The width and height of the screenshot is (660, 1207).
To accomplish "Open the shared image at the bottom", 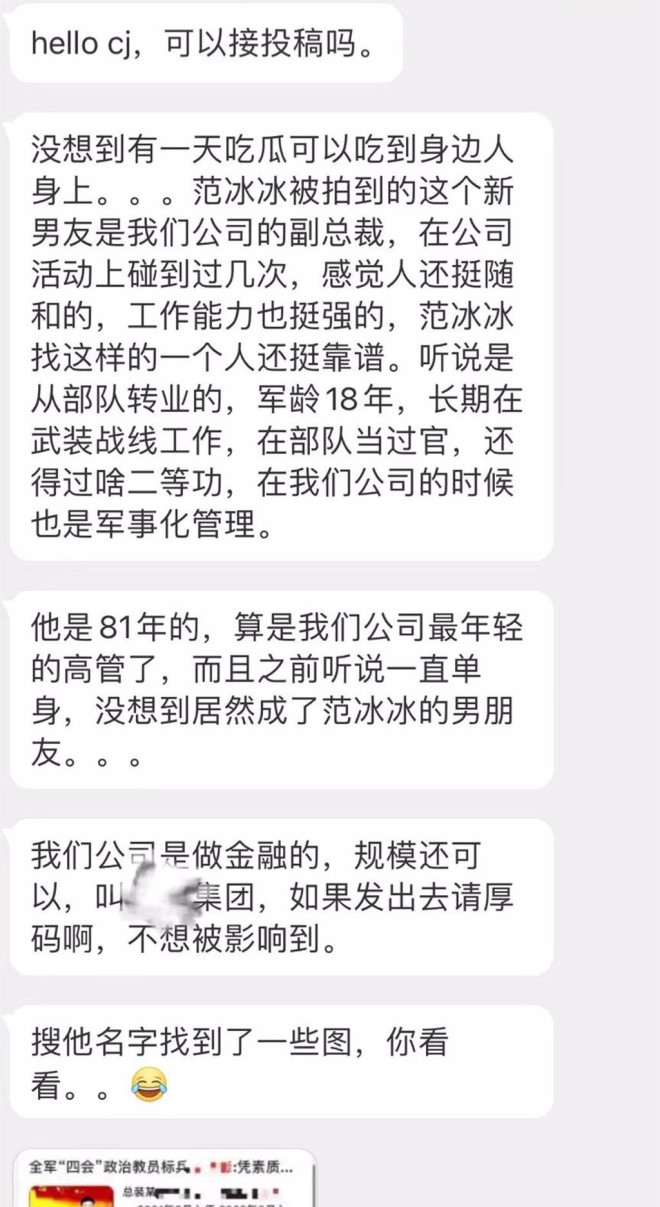I will 165,1183.
